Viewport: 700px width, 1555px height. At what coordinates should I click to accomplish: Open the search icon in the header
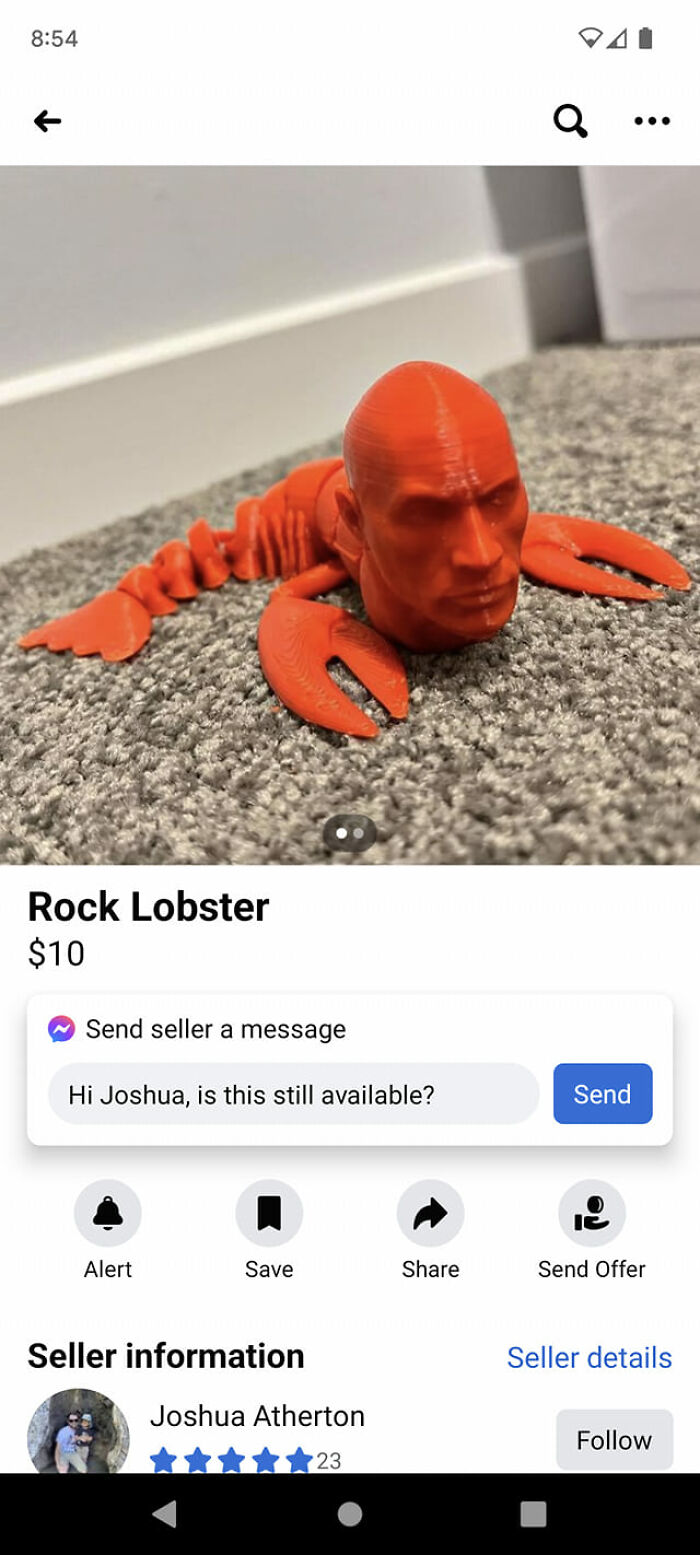click(x=570, y=121)
